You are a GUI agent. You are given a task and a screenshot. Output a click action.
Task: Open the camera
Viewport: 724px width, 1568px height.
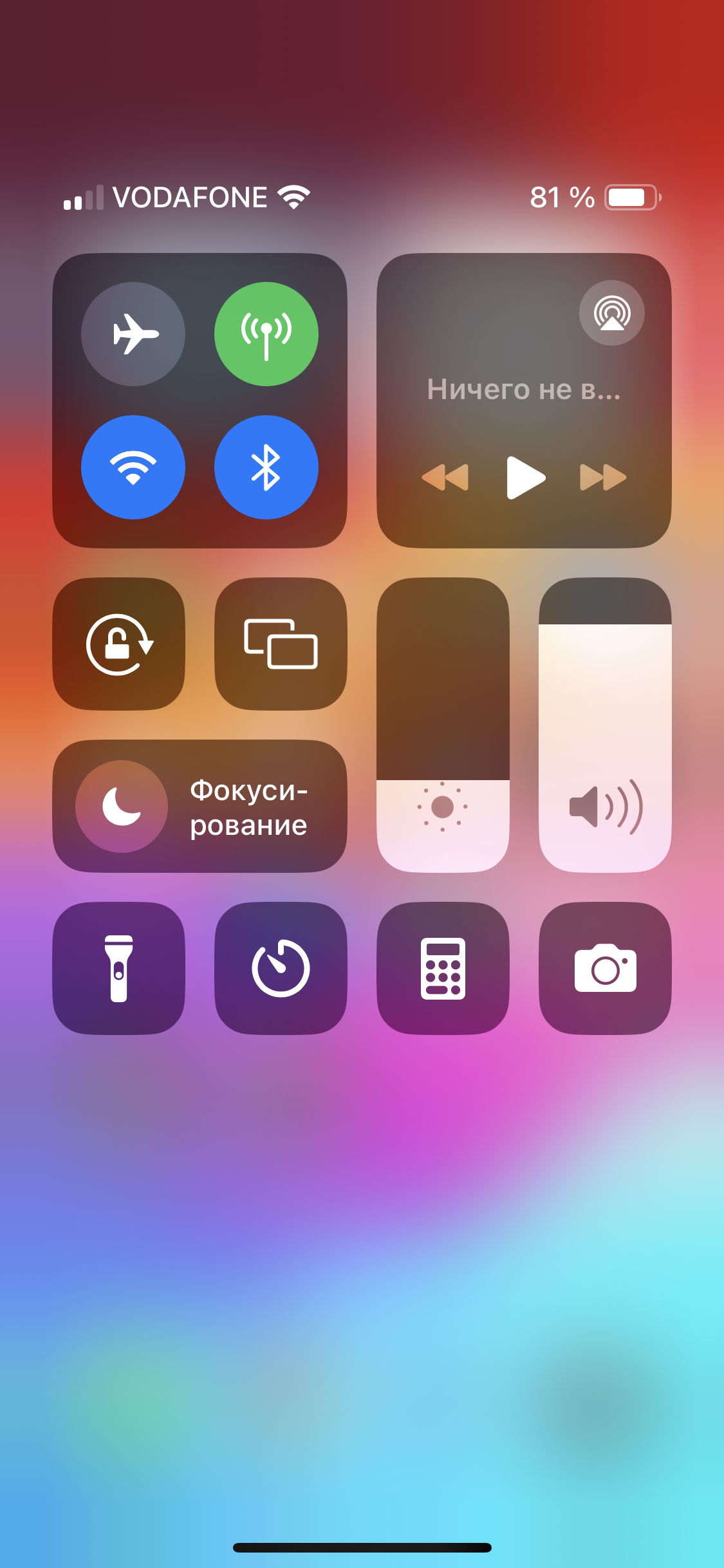(605, 968)
